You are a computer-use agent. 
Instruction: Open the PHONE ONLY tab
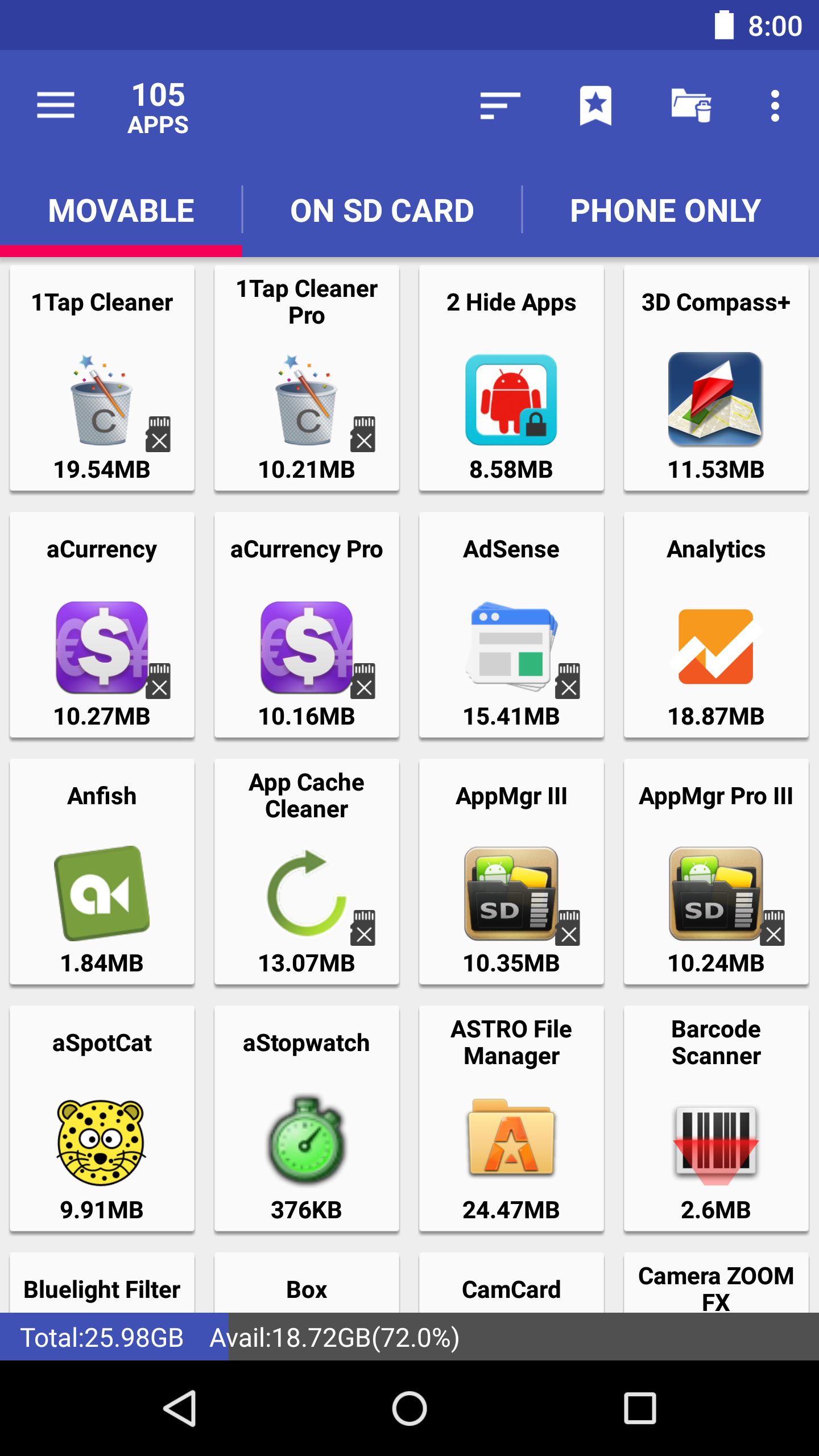[665, 210]
